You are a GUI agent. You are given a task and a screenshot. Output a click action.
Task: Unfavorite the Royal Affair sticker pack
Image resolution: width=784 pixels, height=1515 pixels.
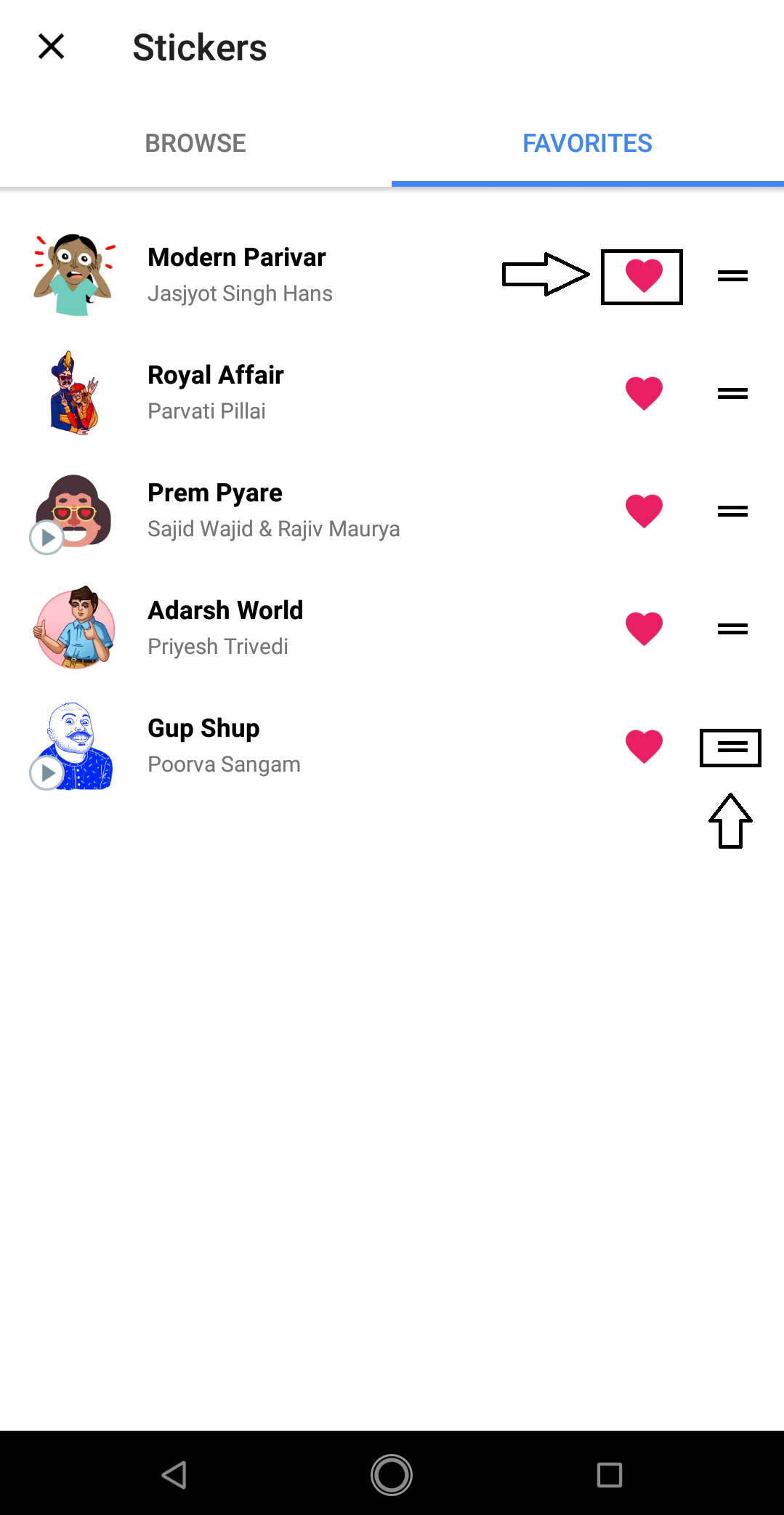coord(643,392)
